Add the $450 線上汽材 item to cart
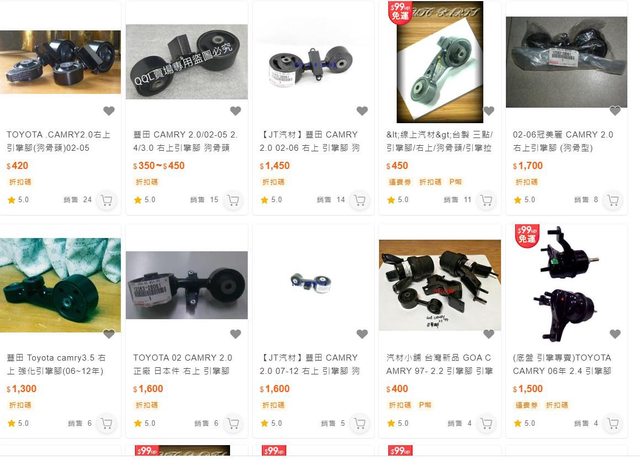This screenshot has width=640, height=465. click(x=487, y=200)
